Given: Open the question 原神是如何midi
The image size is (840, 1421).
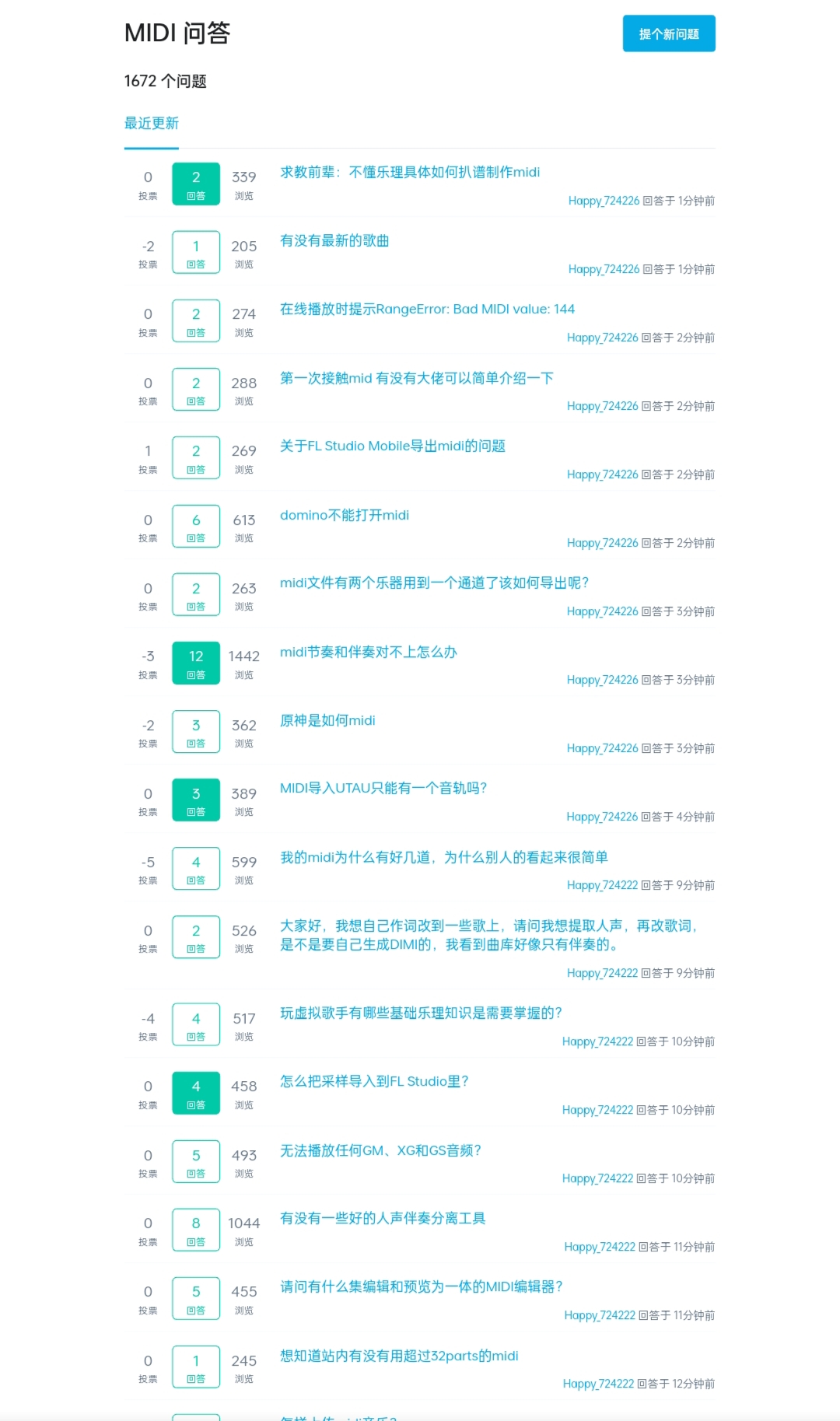Looking at the screenshot, I should point(327,720).
